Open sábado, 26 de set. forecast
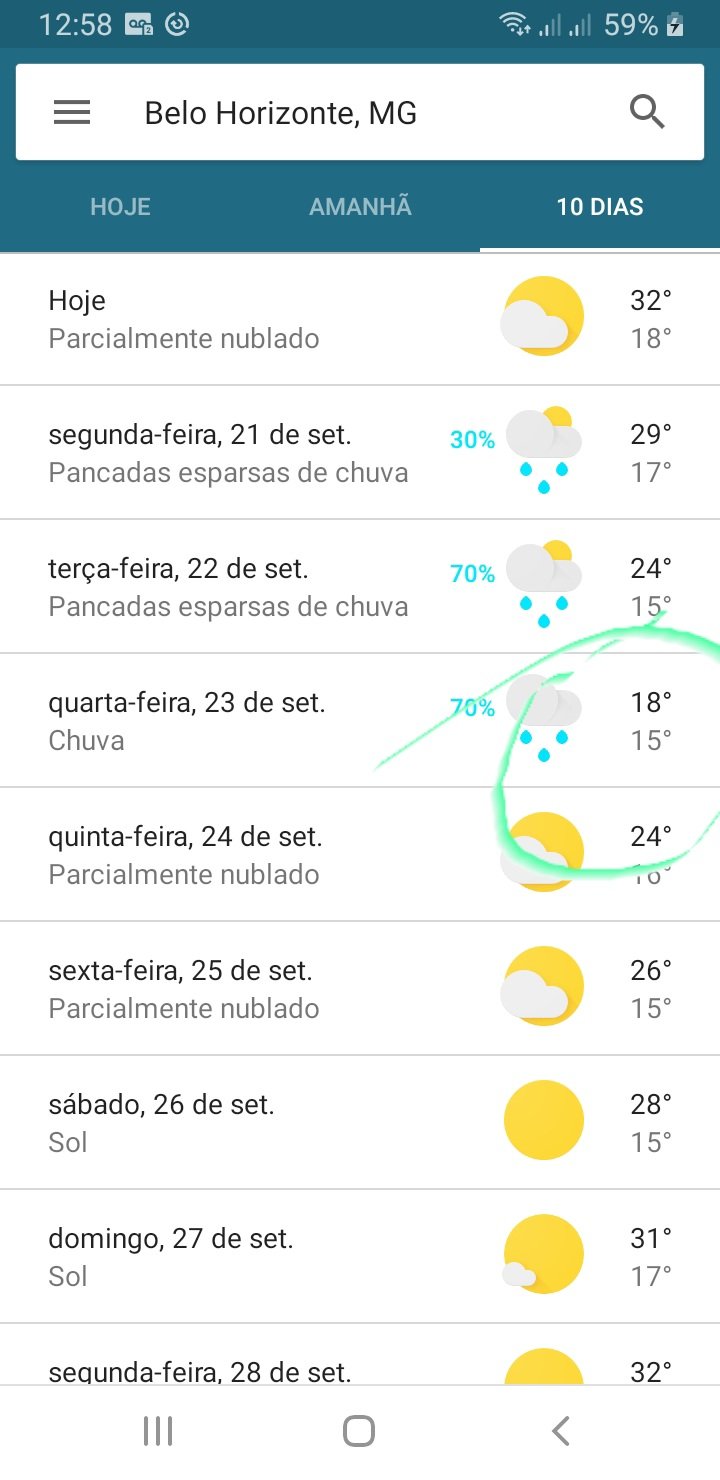Viewport: 720px width, 1480px height. pyautogui.click(x=360, y=1123)
